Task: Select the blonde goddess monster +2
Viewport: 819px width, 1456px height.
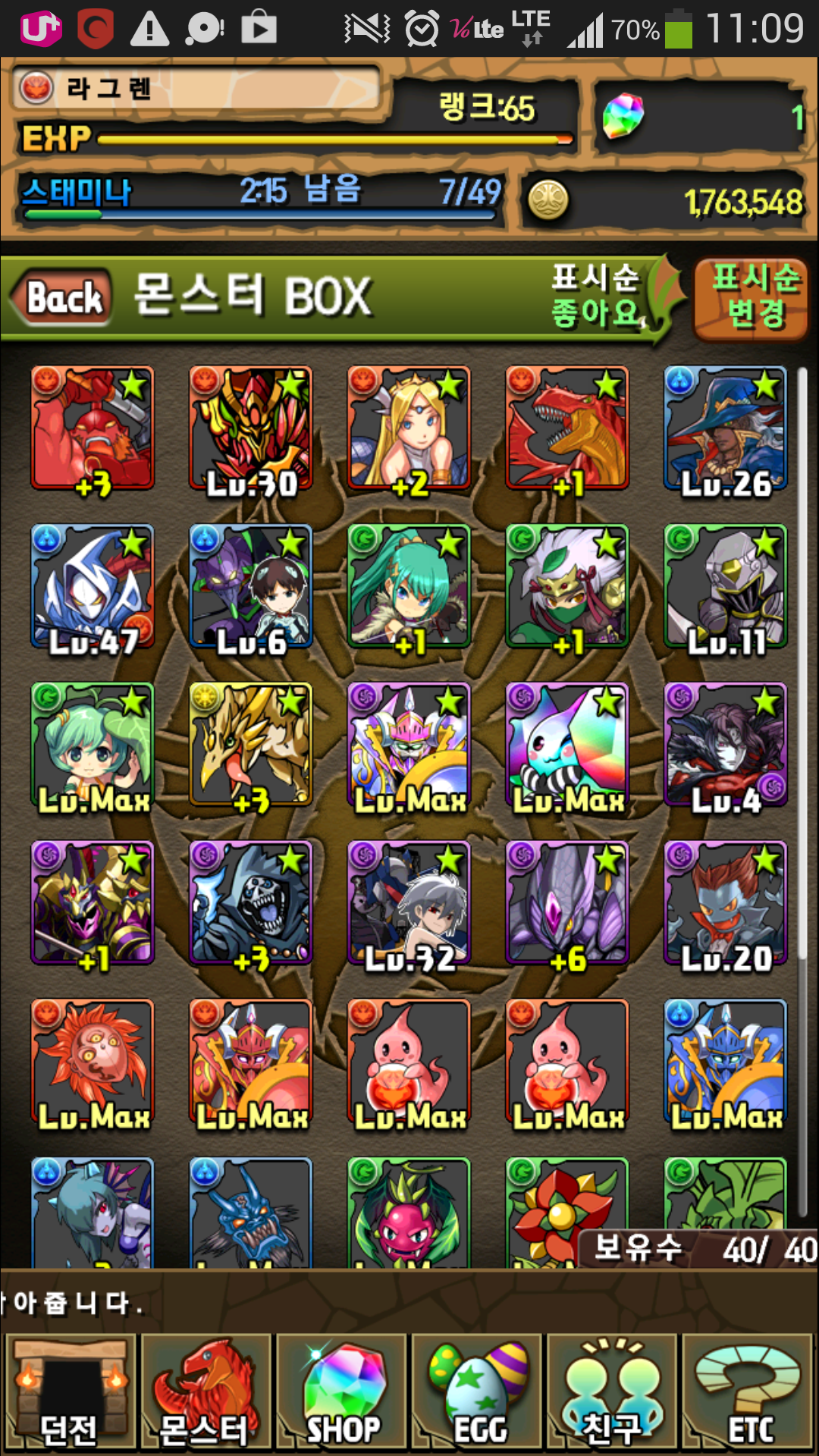Action: [x=409, y=428]
